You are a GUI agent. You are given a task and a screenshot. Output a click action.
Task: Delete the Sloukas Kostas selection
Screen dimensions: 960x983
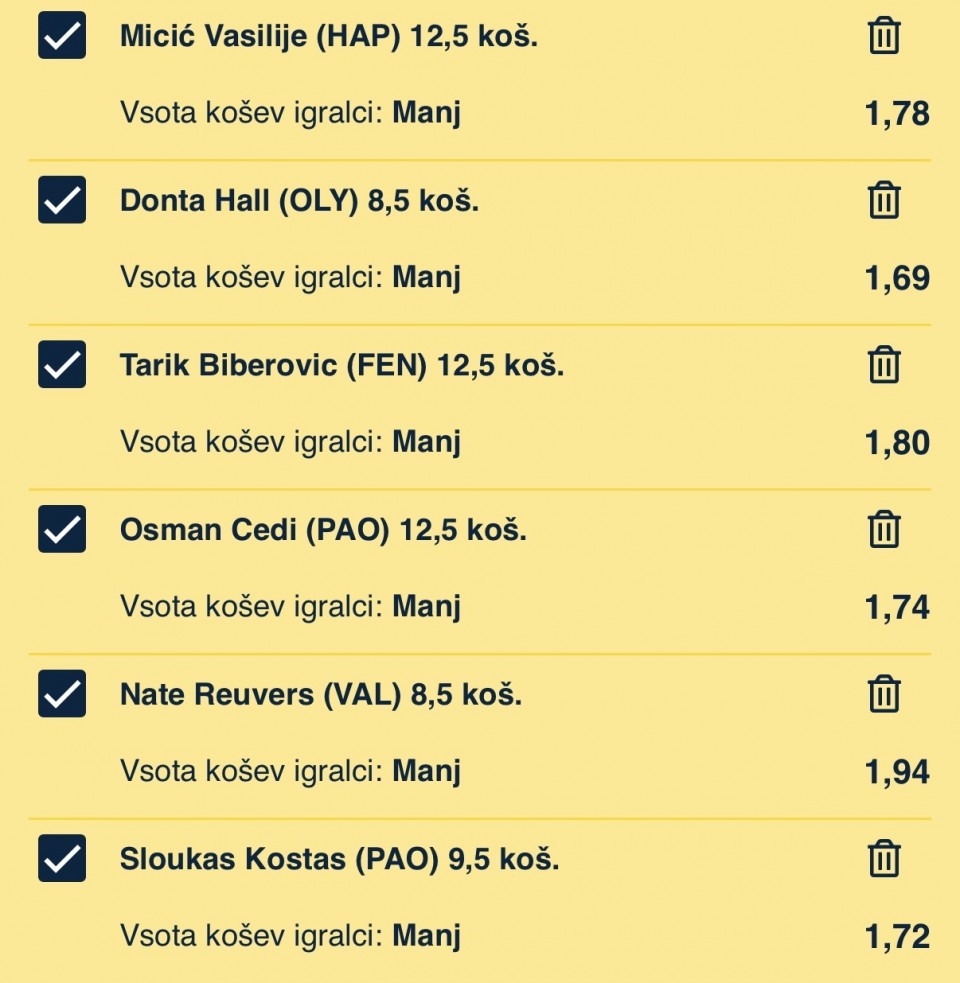coord(884,858)
